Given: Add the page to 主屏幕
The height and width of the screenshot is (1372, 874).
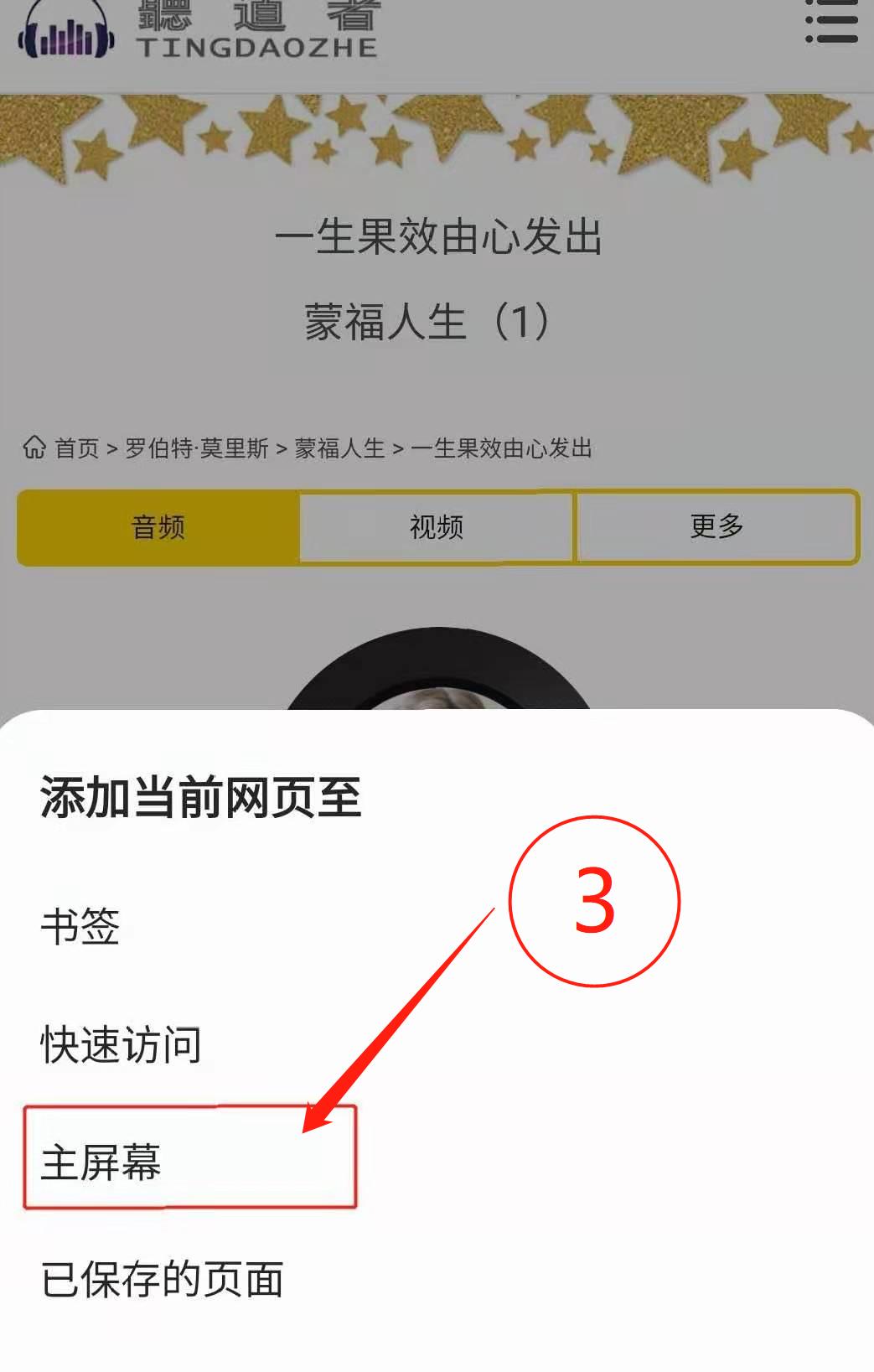Looking at the screenshot, I should coord(101,1162).
